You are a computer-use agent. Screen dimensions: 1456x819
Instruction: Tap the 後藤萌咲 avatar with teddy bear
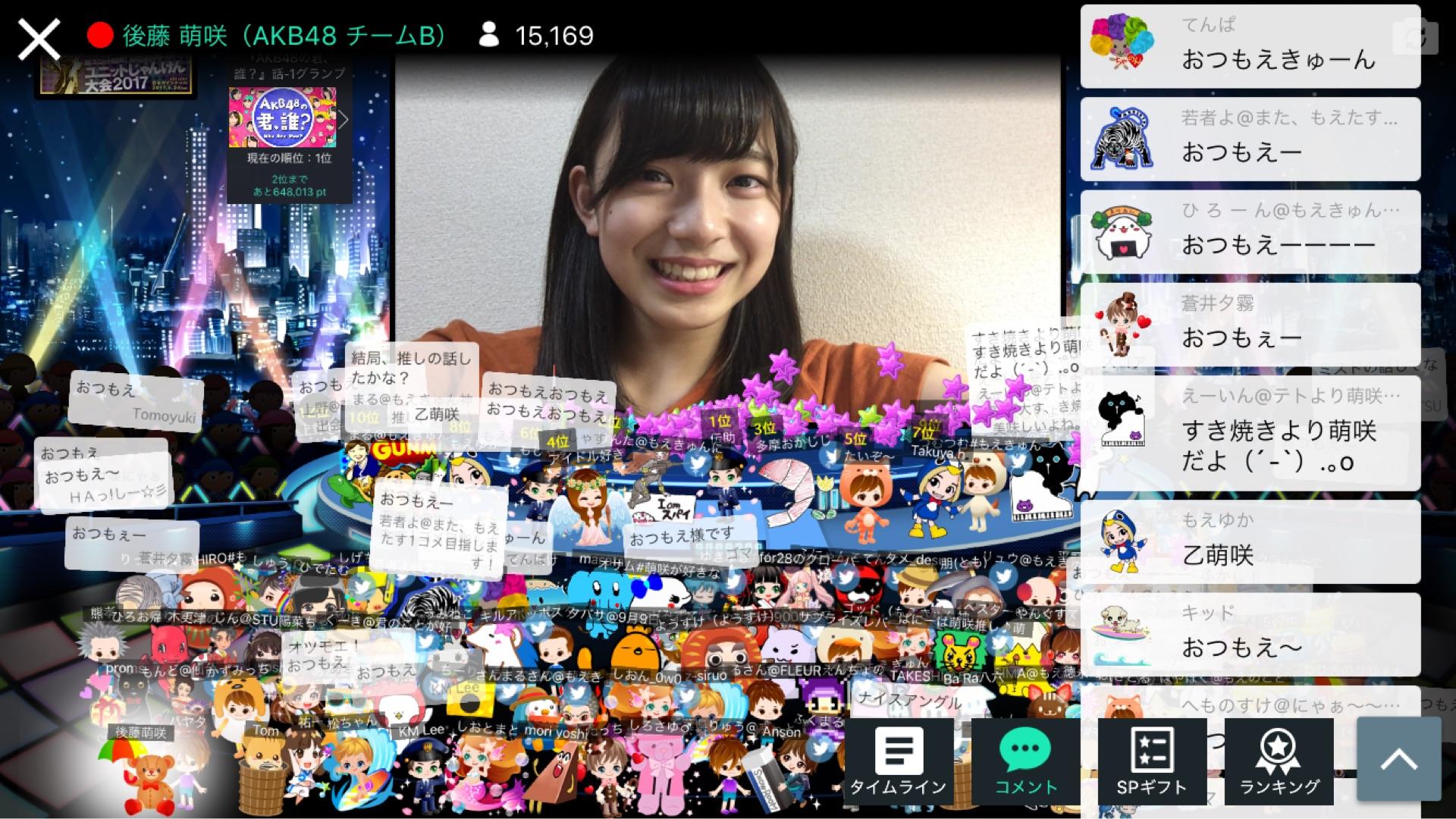(x=144, y=773)
